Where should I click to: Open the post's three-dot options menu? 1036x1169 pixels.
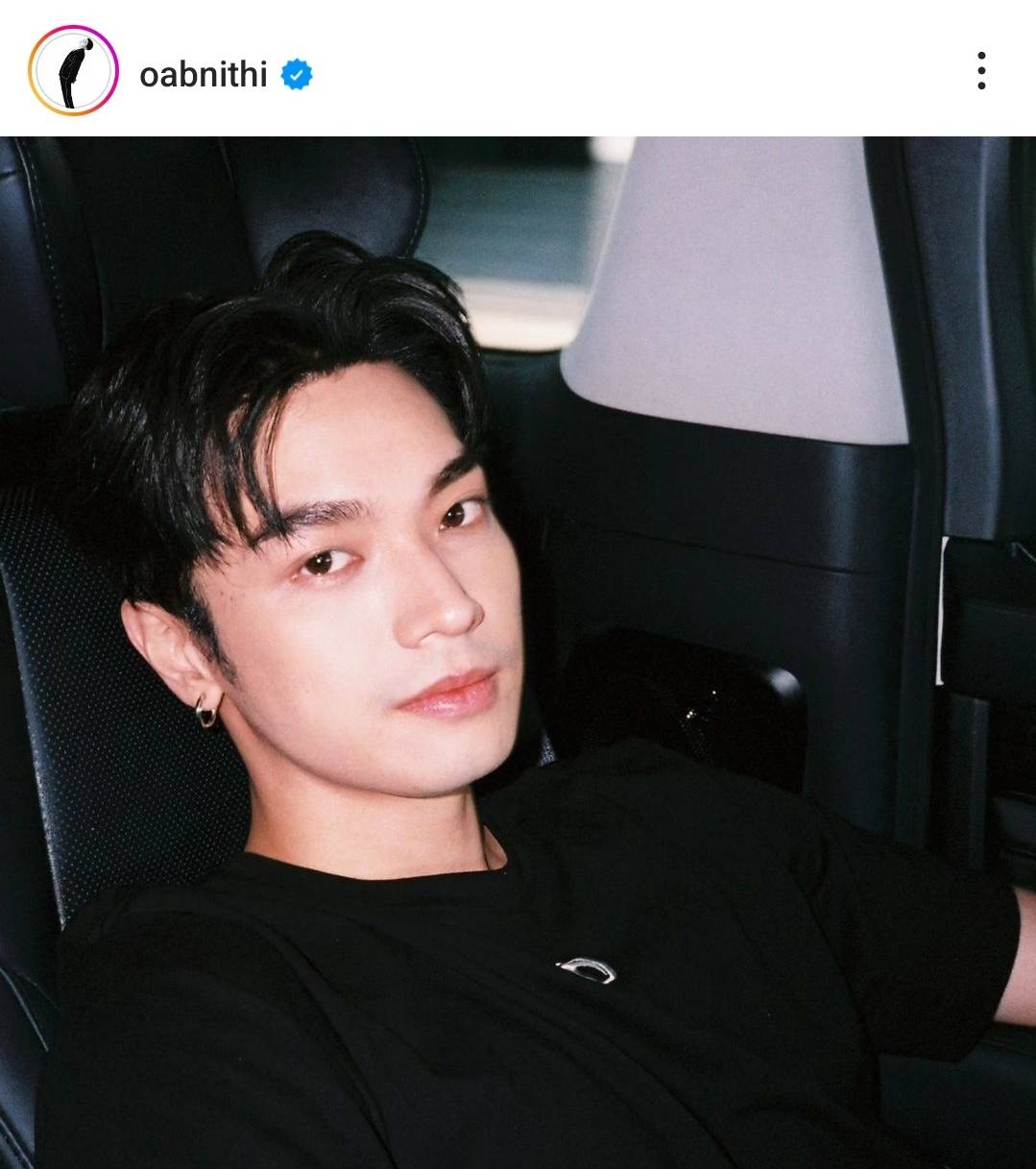[980, 72]
